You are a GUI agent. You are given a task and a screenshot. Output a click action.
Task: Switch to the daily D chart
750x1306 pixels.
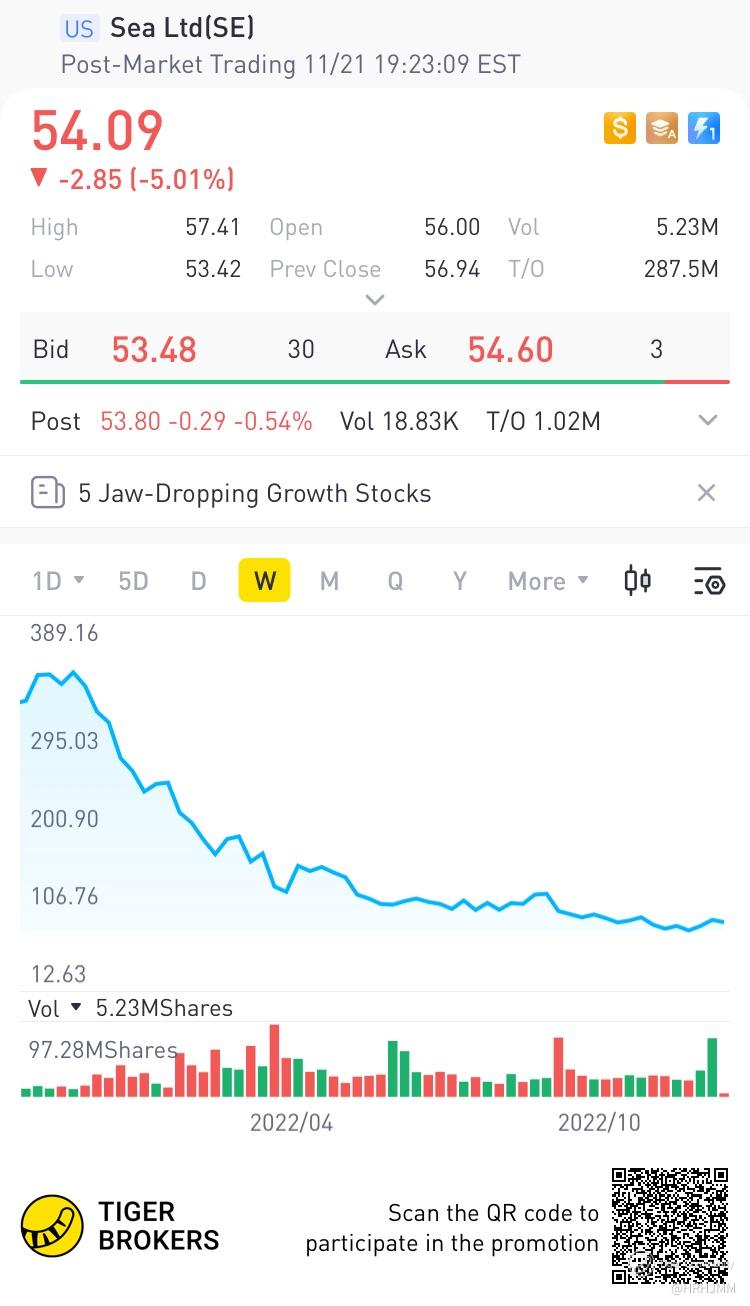(x=198, y=581)
